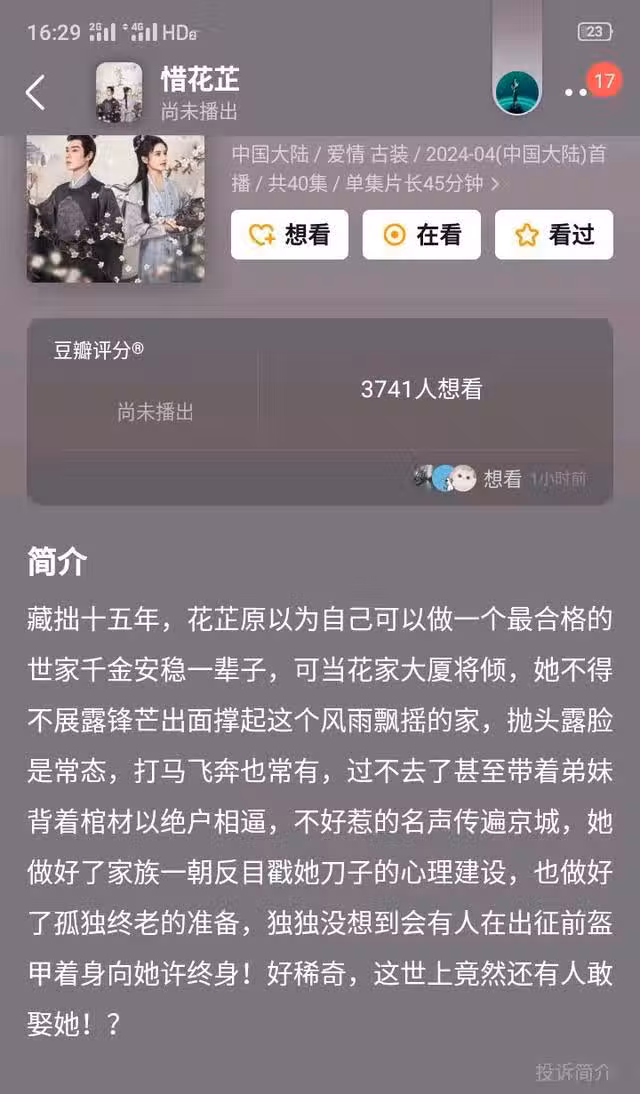
Task: Open the overflow menu with badge 17
Action: pyautogui.click(x=582, y=91)
